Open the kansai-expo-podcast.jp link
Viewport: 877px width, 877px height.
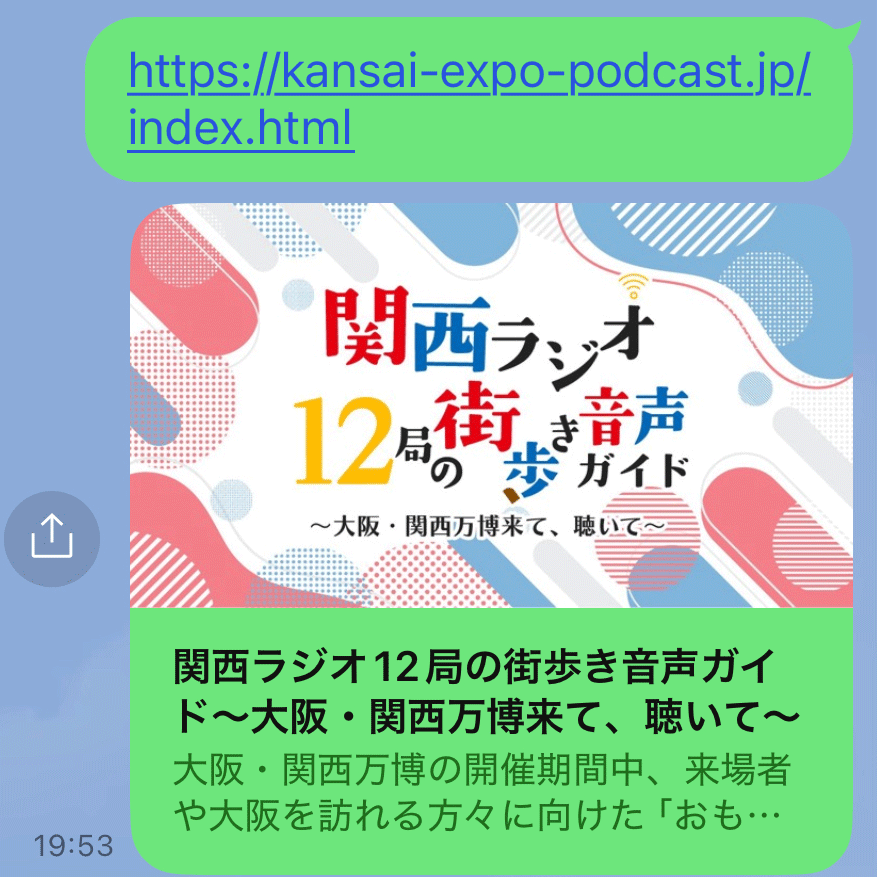(468, 74)
